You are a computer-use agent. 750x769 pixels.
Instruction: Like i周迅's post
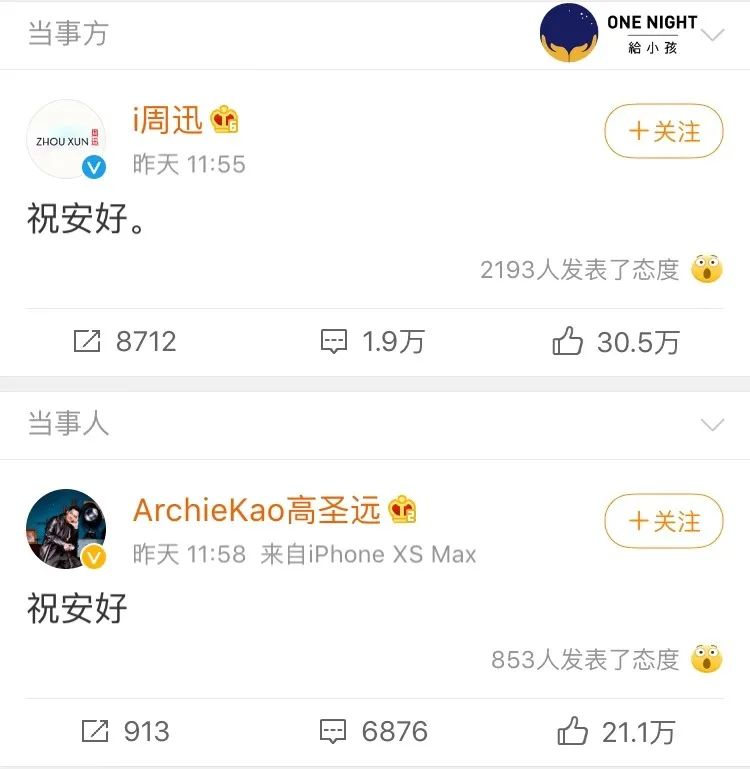coord(615,342)
